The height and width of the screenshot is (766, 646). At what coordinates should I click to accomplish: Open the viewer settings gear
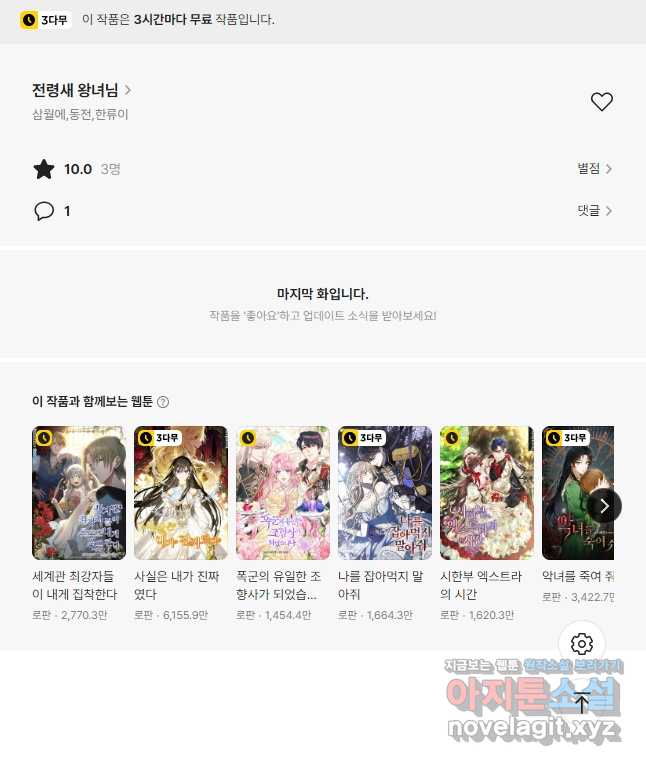click(x=582, y=644)
